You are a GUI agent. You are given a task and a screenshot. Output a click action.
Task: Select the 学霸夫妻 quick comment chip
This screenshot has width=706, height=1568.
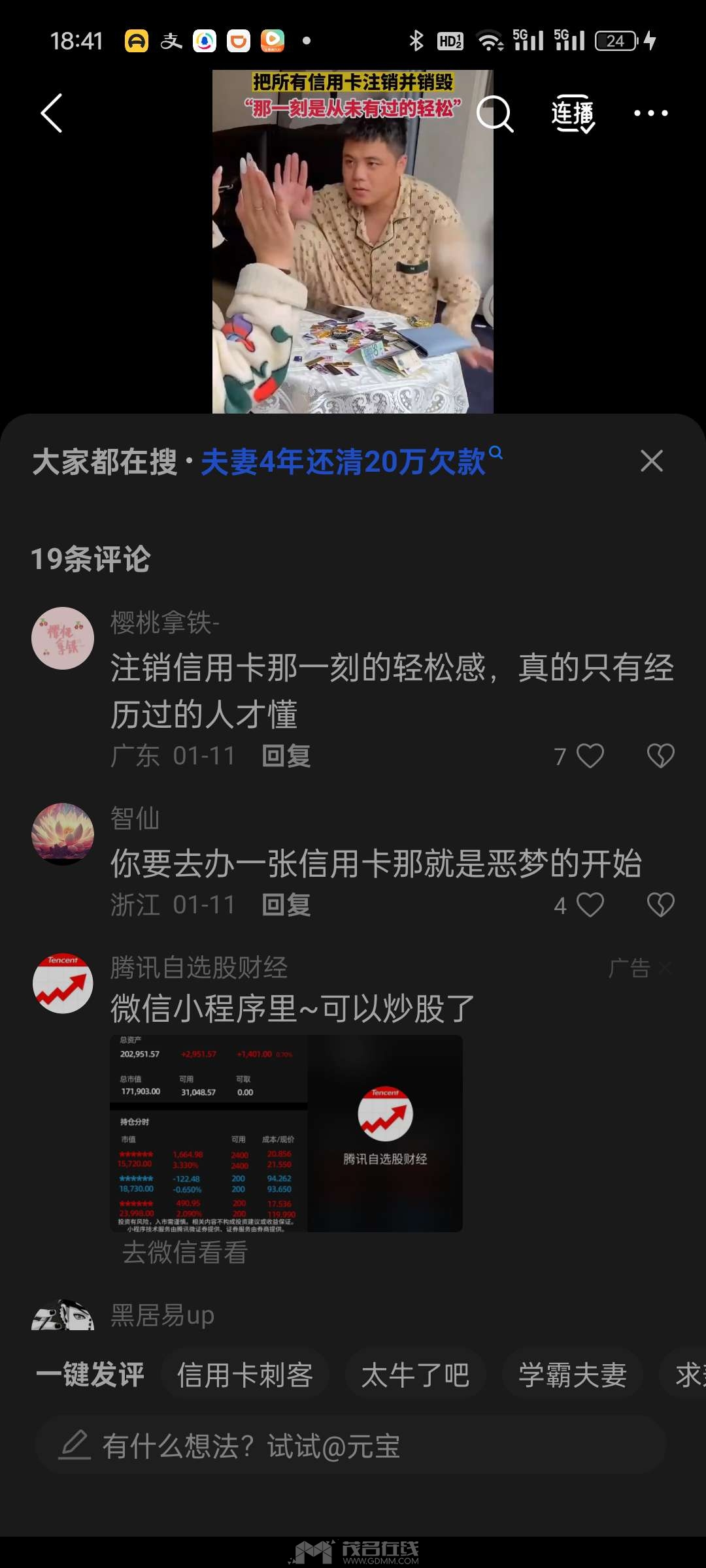coord(572,1375)
